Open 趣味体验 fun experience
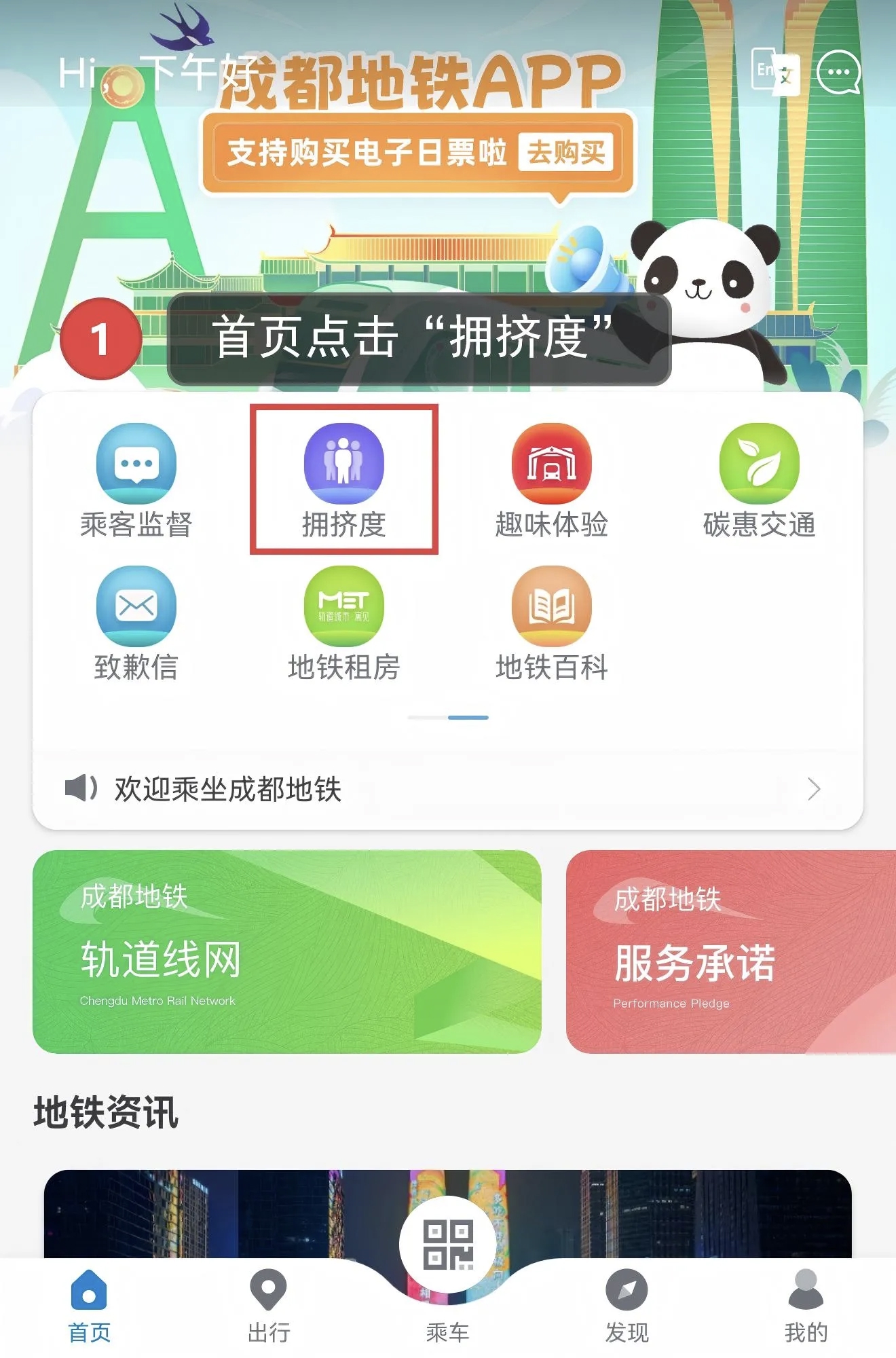This screenshot has height=1358, width=896. [x=551, y=480]
